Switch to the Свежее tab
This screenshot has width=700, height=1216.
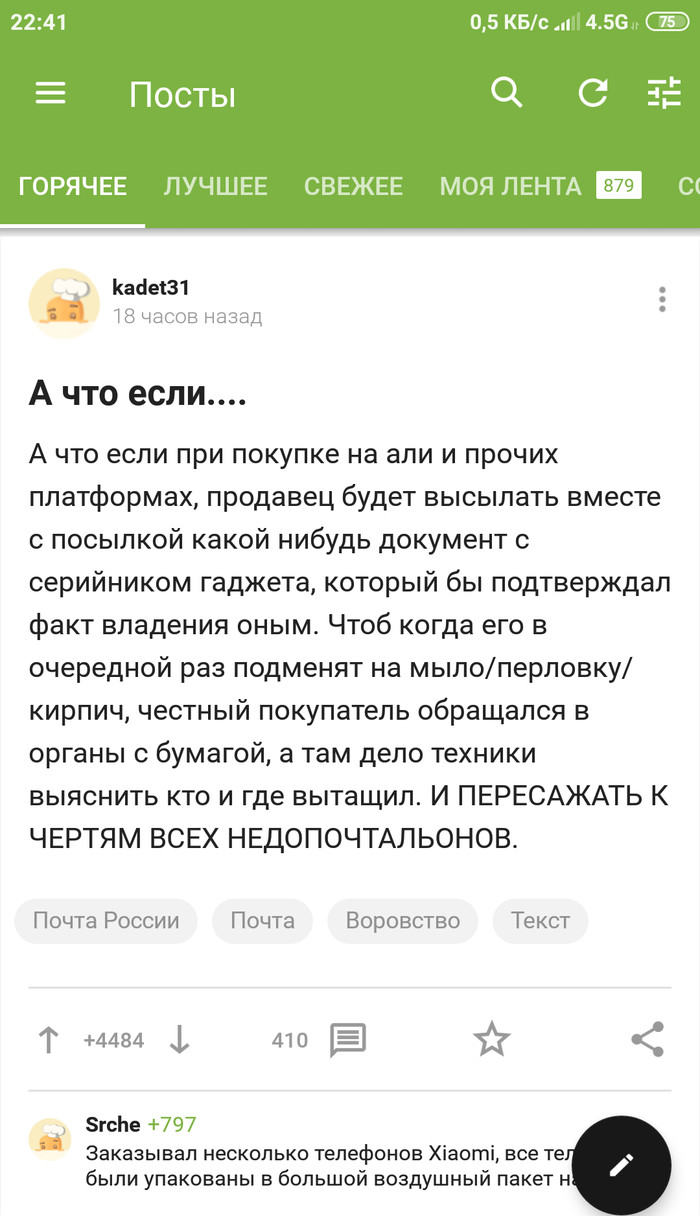353,186
